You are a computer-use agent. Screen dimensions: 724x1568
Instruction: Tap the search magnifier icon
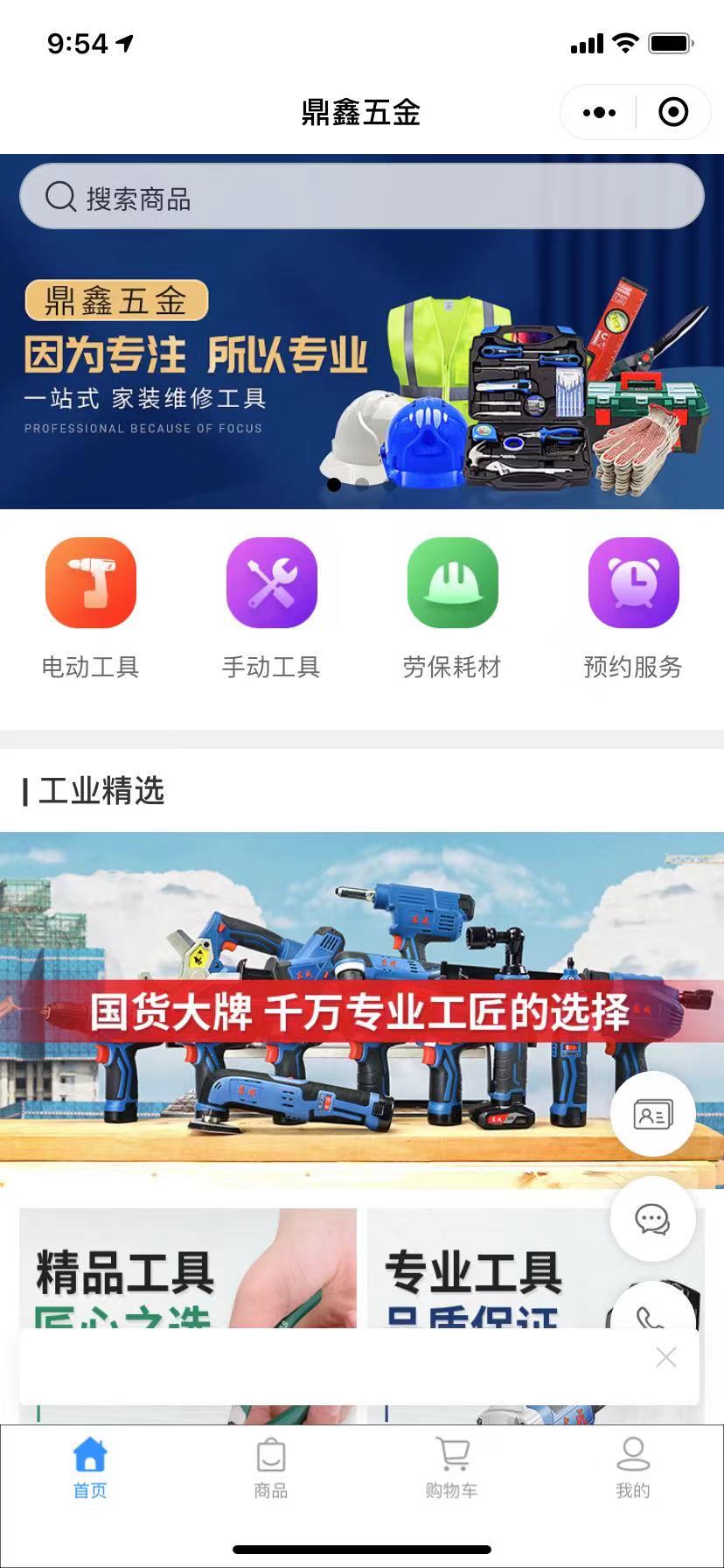pyautogui.click(x=59, y=197)
